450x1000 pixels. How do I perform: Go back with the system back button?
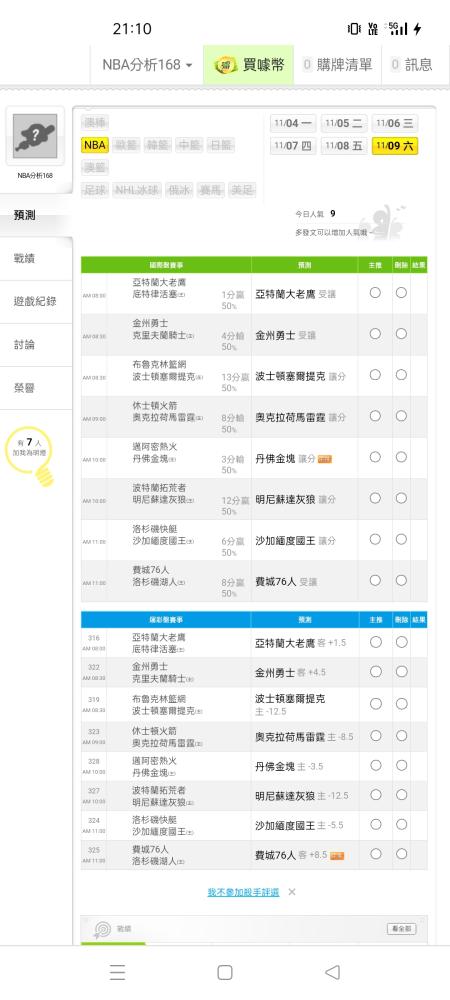332,972
